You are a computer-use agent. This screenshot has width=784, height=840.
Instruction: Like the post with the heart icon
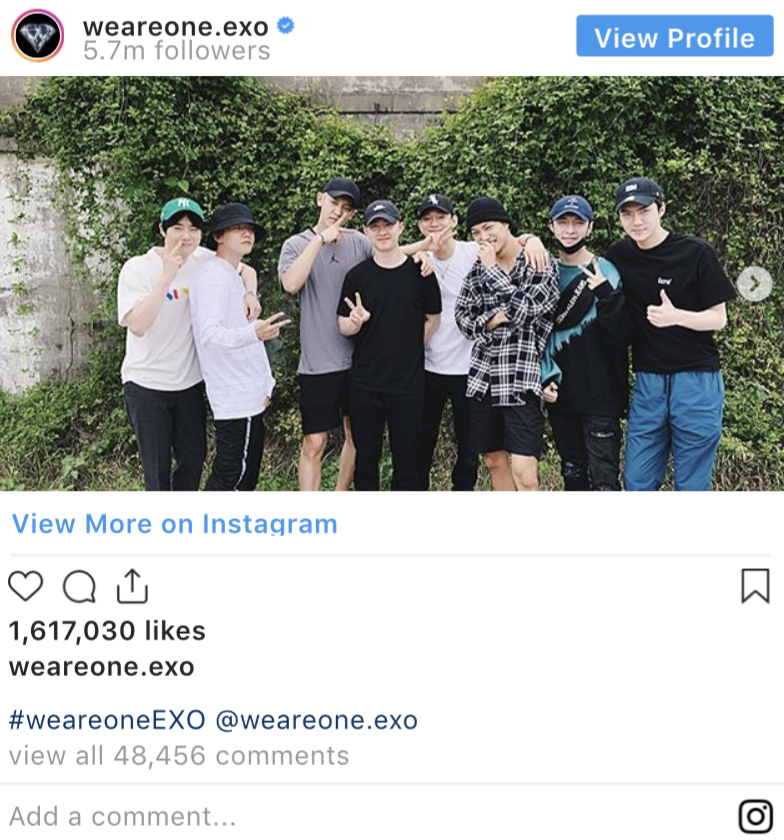coord(26,586)
